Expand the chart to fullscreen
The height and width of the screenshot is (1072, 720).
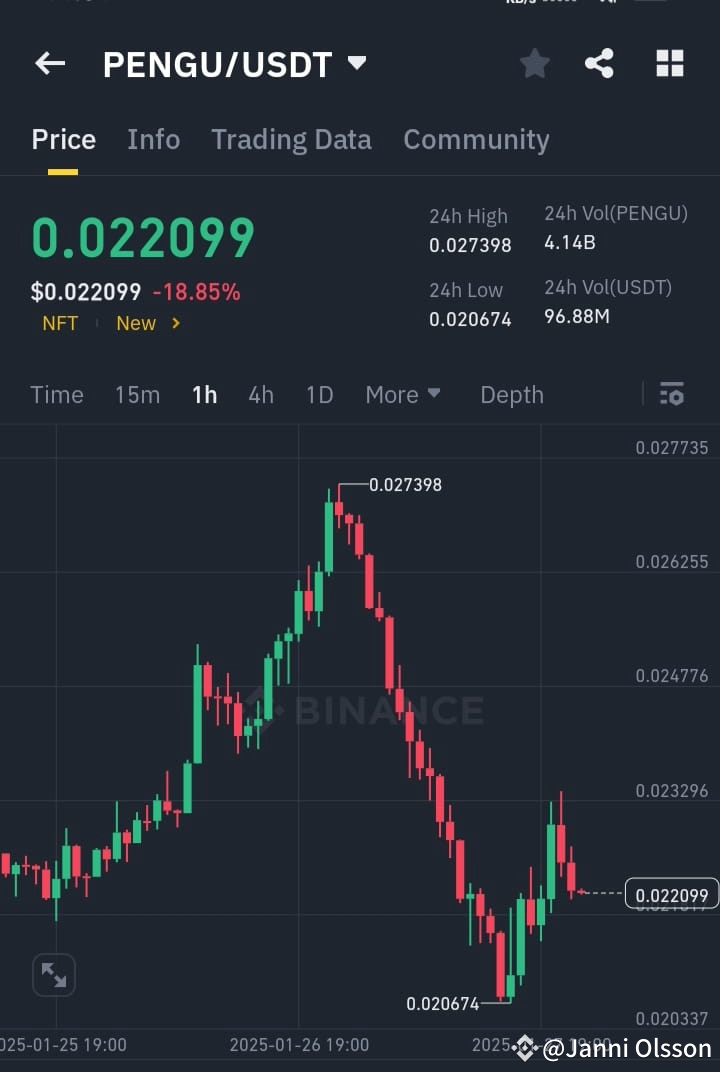tap(53, 974)
